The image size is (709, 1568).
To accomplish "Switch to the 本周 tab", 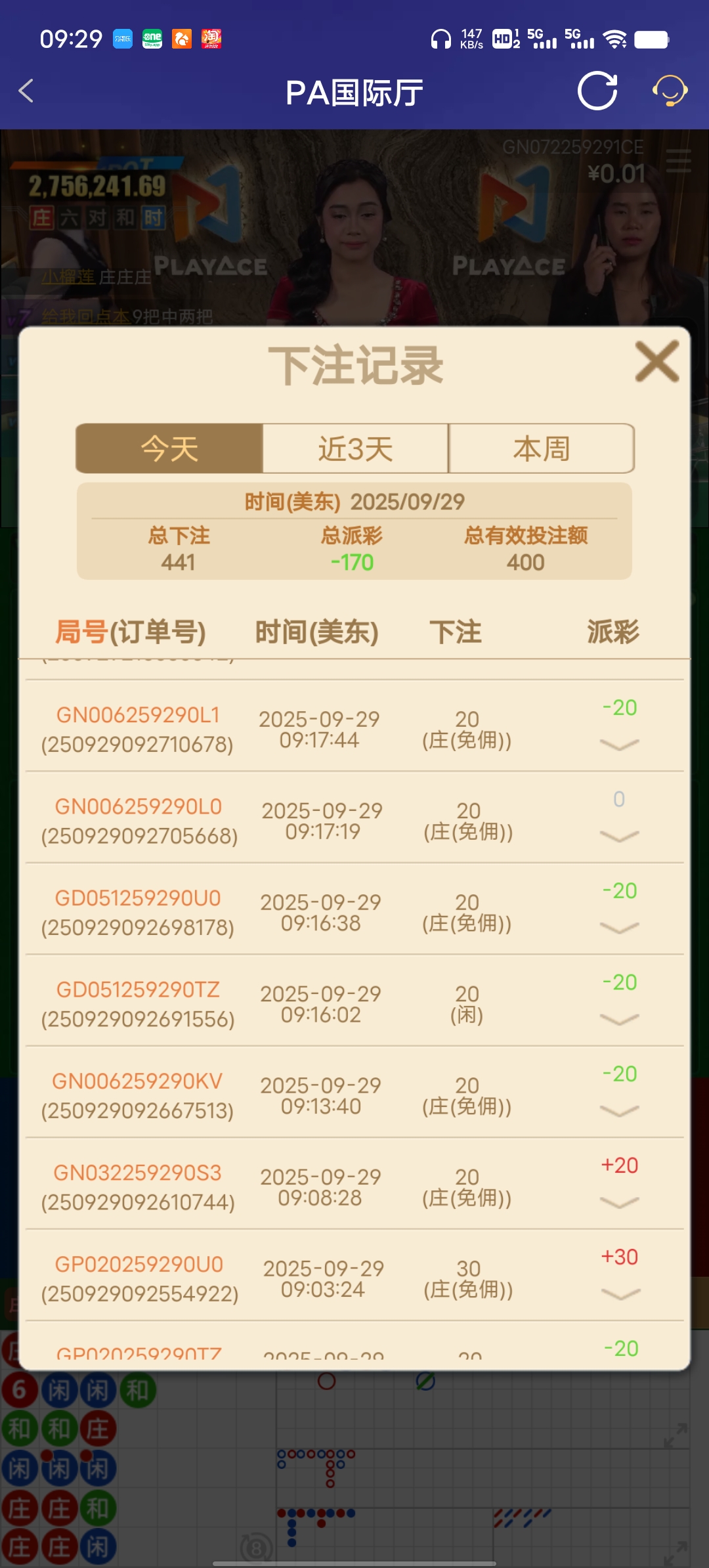I will [541, 448].
